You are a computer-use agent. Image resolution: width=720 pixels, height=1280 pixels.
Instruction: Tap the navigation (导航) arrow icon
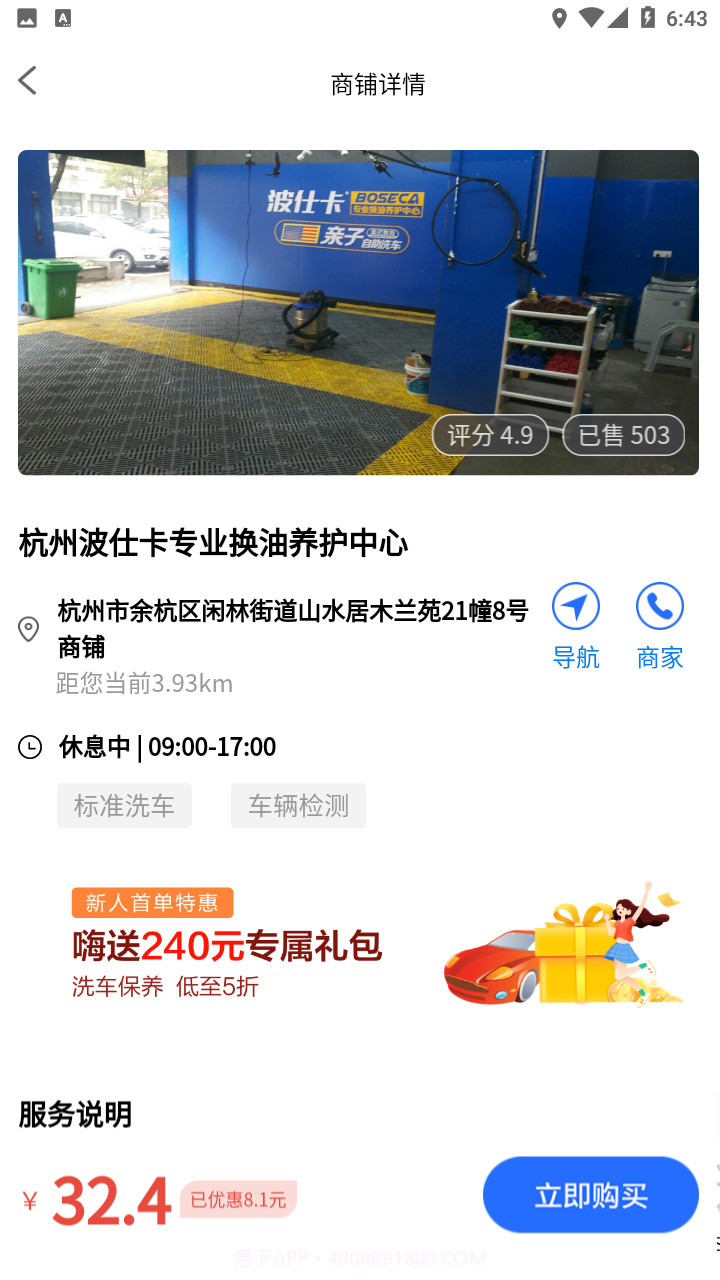pos(576,606)
